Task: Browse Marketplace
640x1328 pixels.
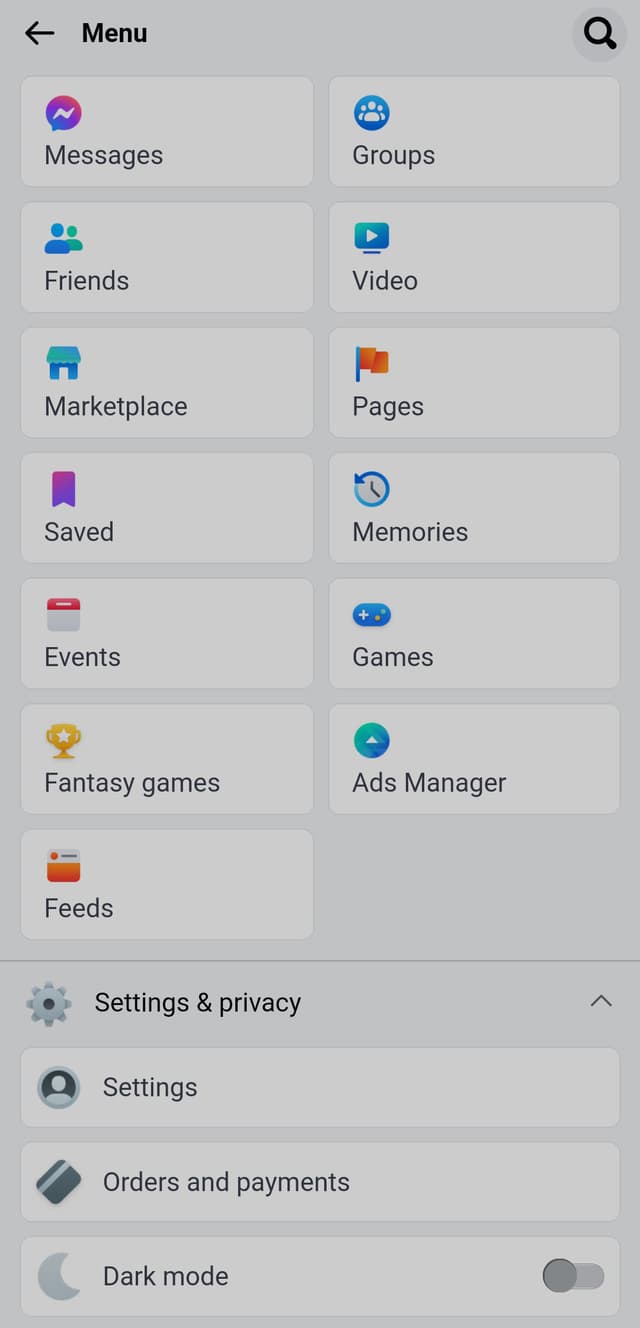Action: point(167,383)
